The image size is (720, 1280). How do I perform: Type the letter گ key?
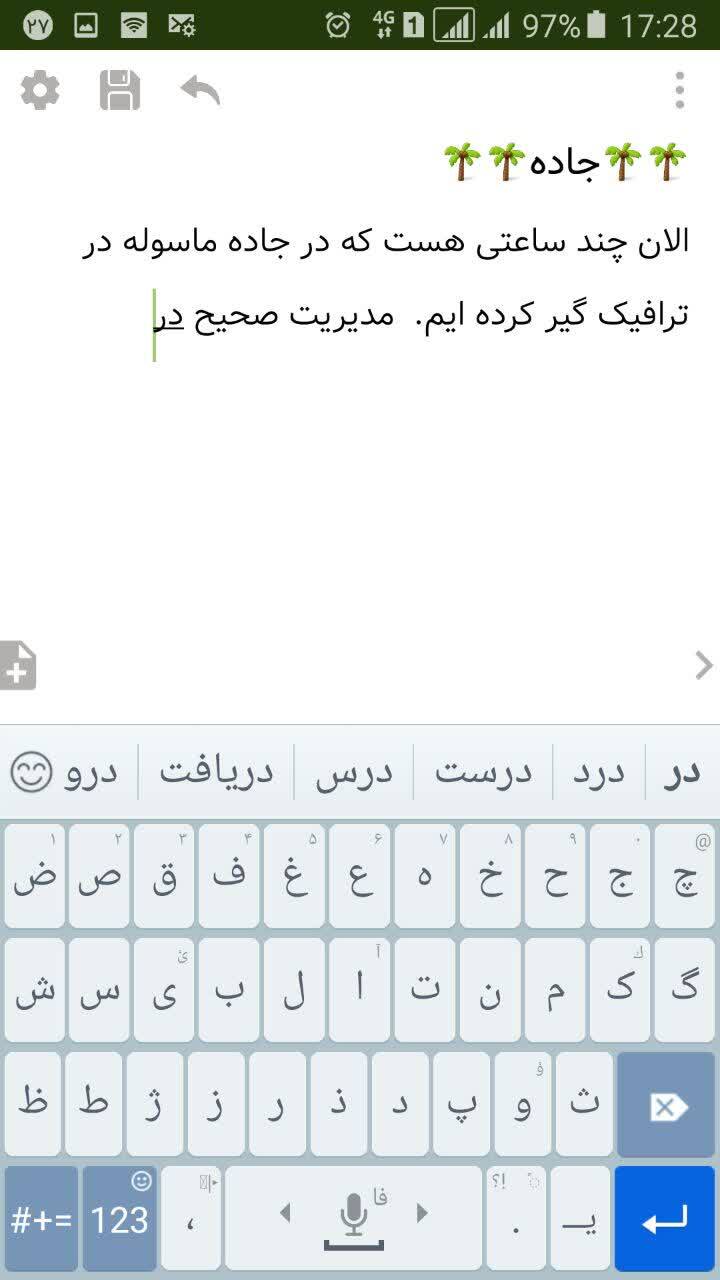pos(685,990)
